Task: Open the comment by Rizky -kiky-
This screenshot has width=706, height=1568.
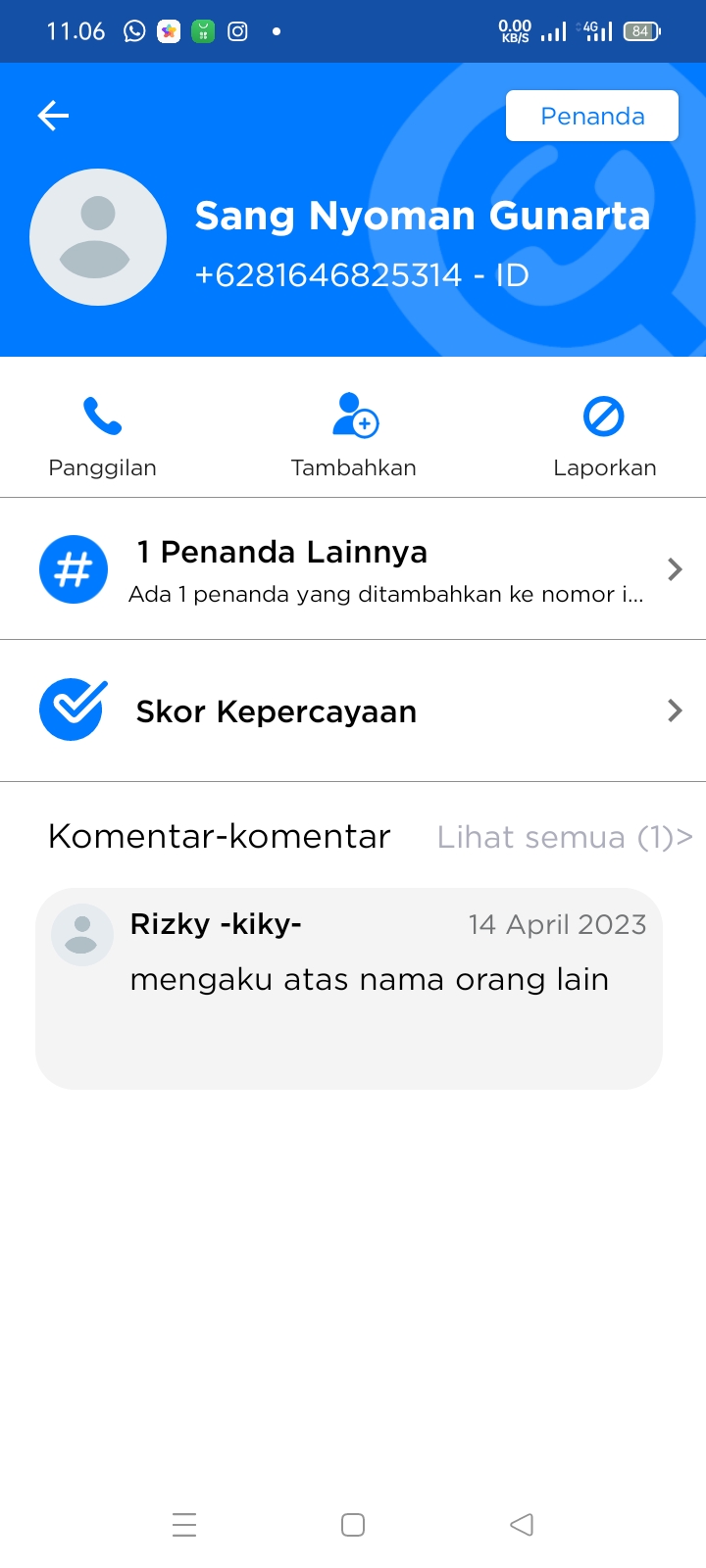Action: tap(349, 988)
